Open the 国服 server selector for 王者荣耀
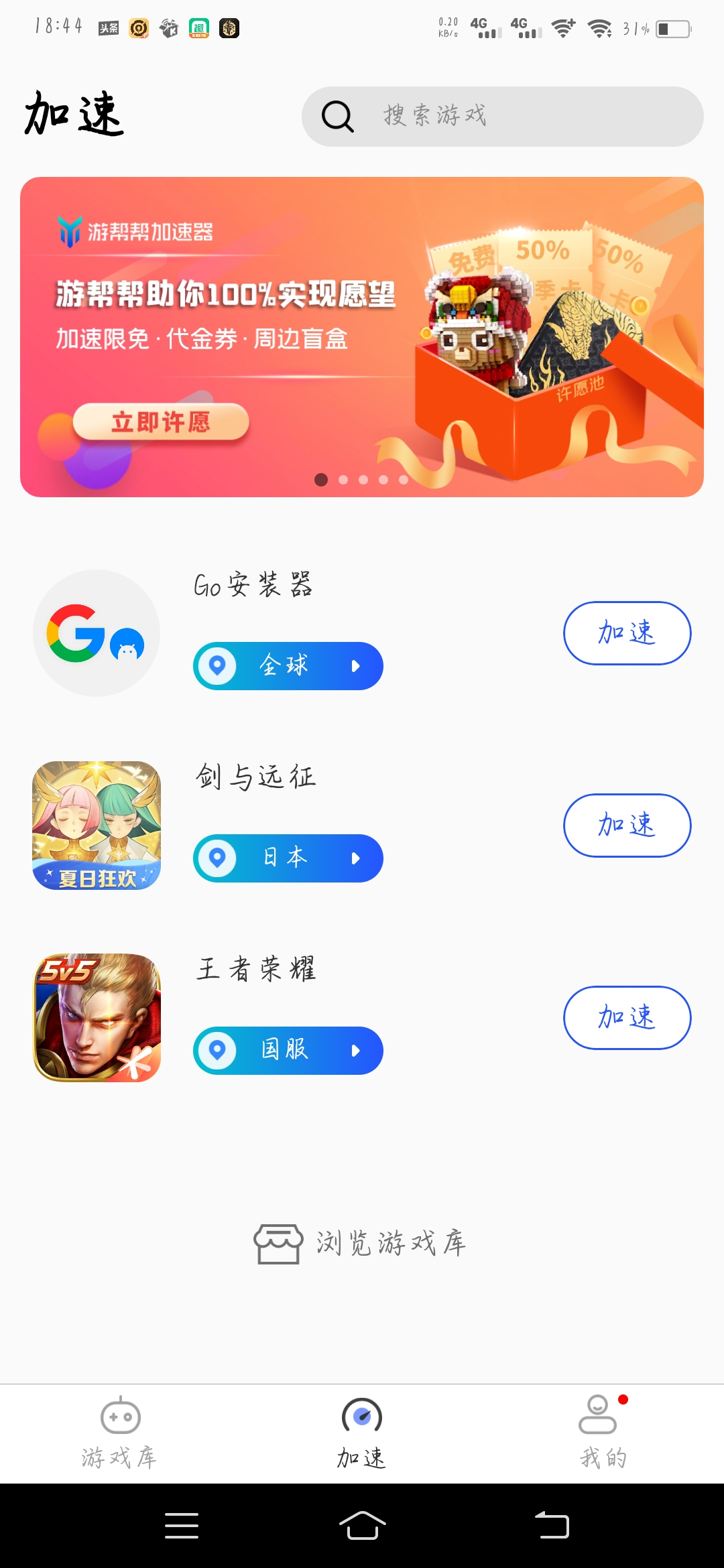This screenshot has width=724, height=1568. [x=288, y=1051]
